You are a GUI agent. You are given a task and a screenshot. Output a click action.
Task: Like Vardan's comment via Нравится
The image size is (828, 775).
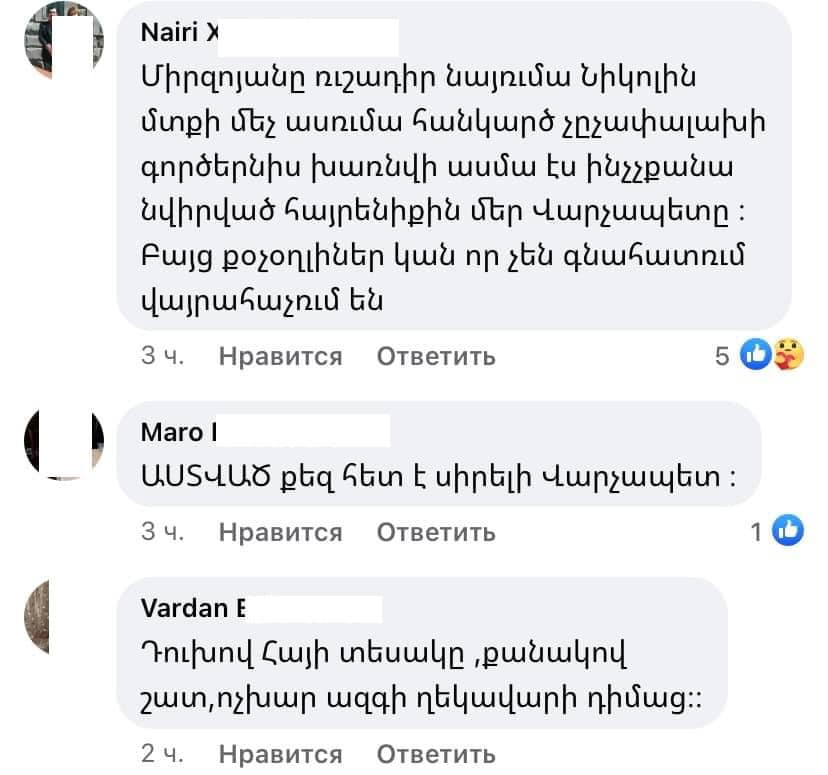[x=280, y=753]
